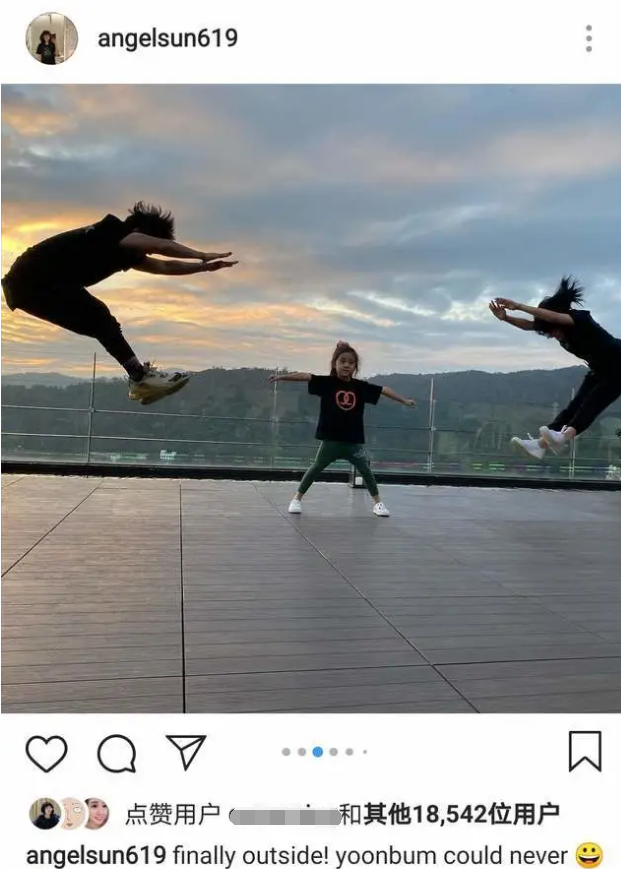The width and height of the screenshot is (621, 869).
Task: Open the post's overflow menu
Action: pos(588,39)
